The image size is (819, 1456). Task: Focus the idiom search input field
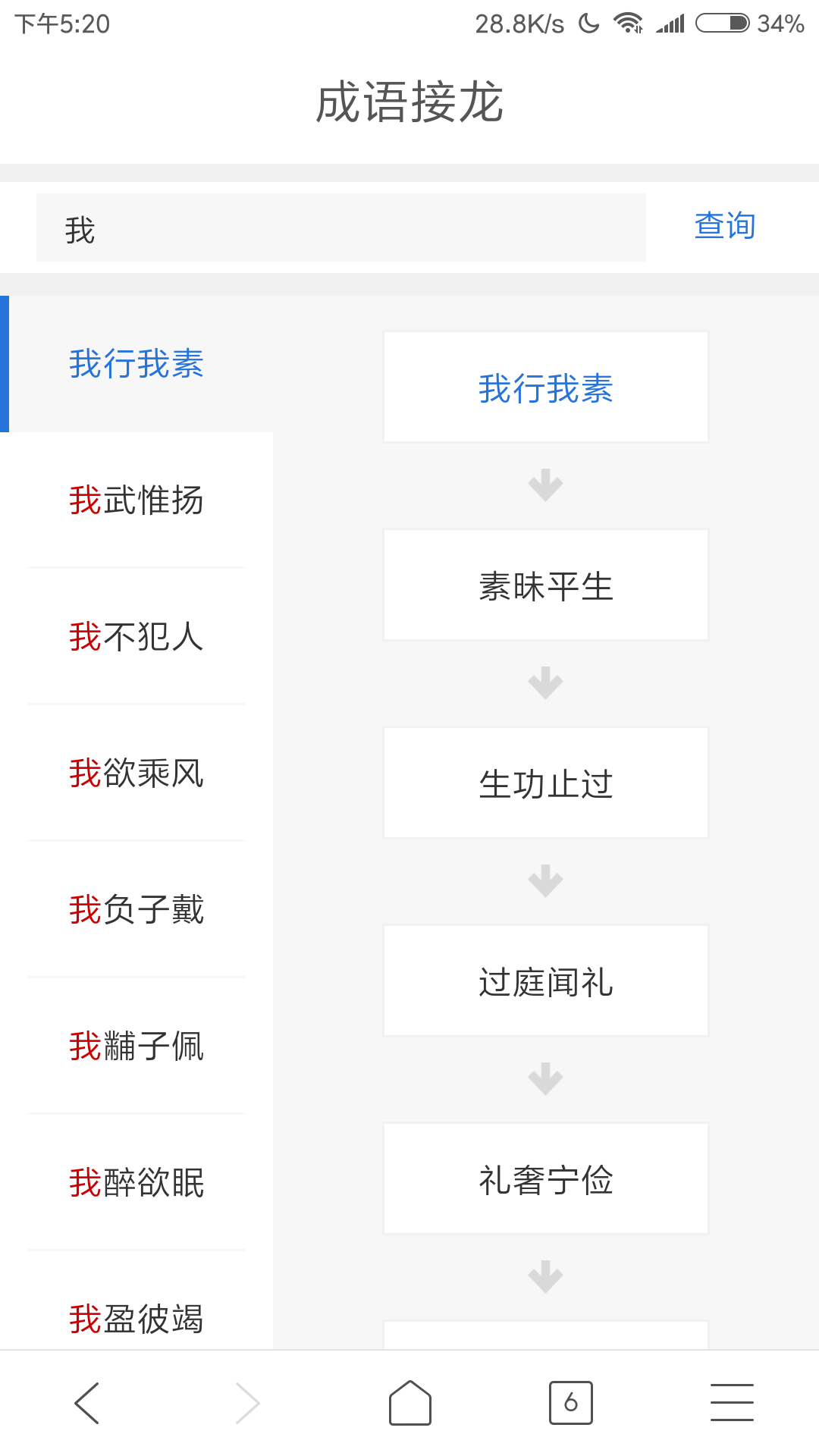[341, 227]
